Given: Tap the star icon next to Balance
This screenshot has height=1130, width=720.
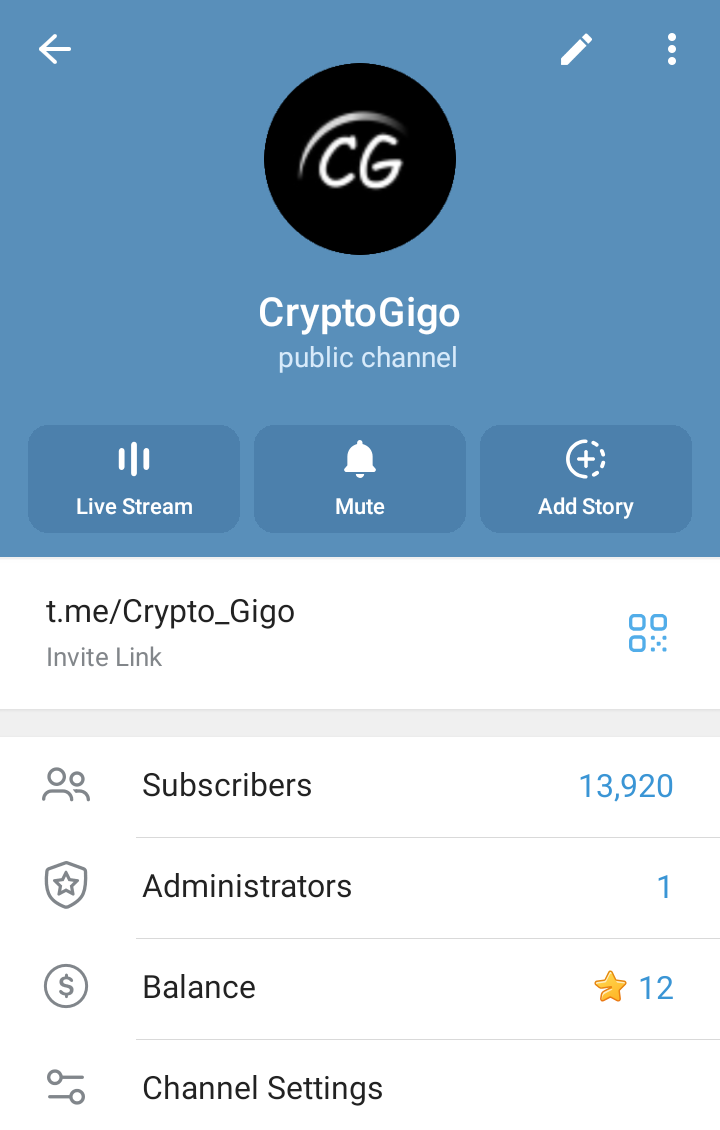Looking at the screenshot, I should 611,987.
